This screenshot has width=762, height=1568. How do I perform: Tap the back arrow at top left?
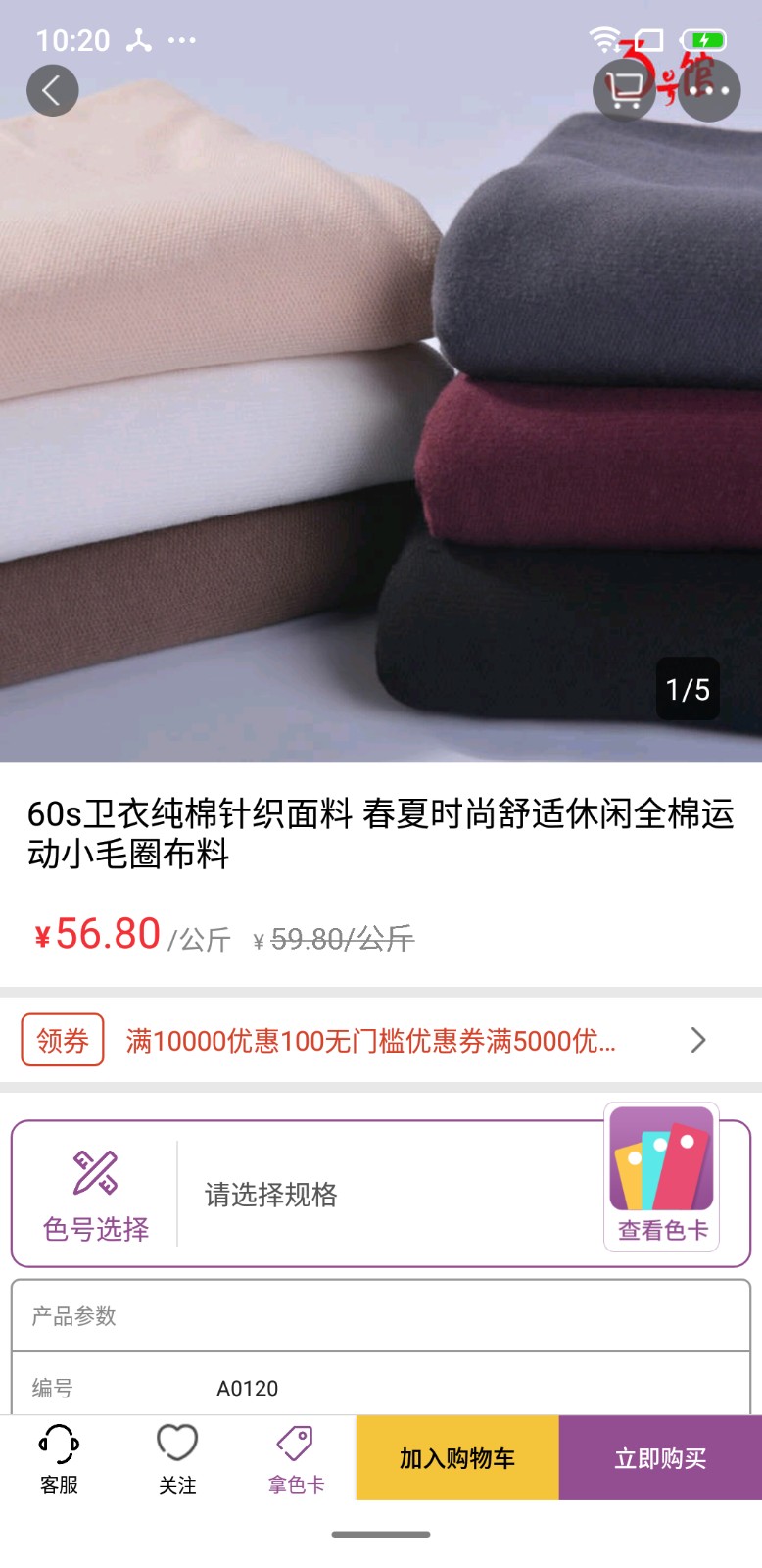(53, 89)
